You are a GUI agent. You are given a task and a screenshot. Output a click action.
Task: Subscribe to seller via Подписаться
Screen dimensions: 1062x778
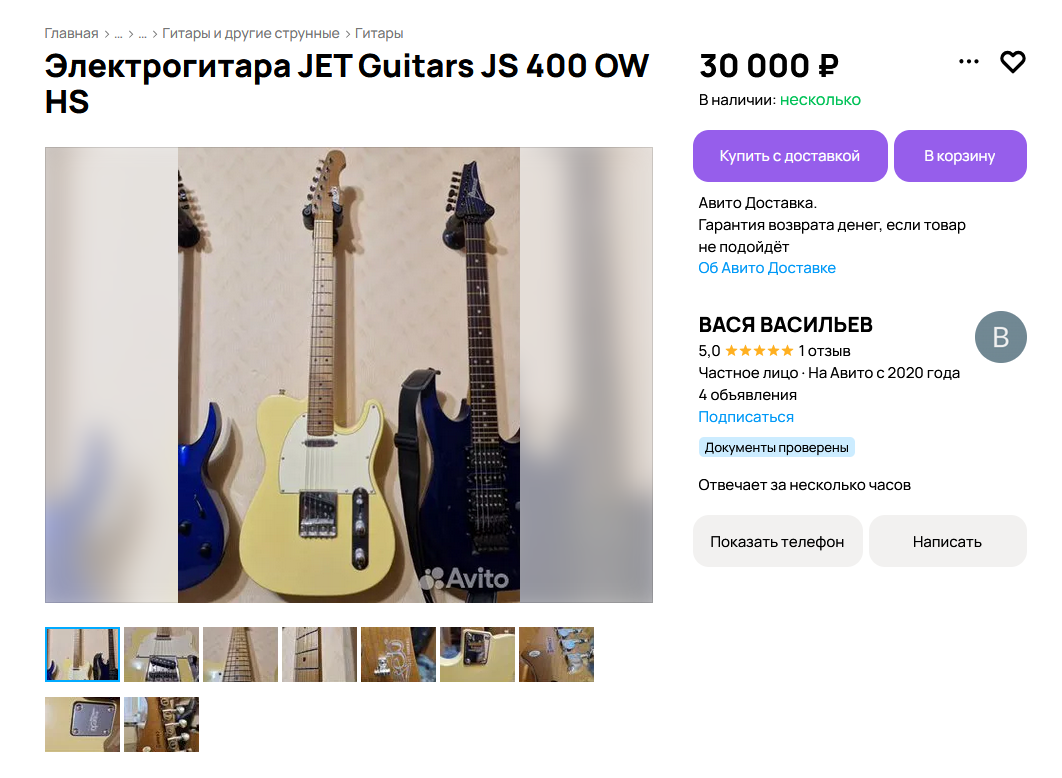pos(746,417)
